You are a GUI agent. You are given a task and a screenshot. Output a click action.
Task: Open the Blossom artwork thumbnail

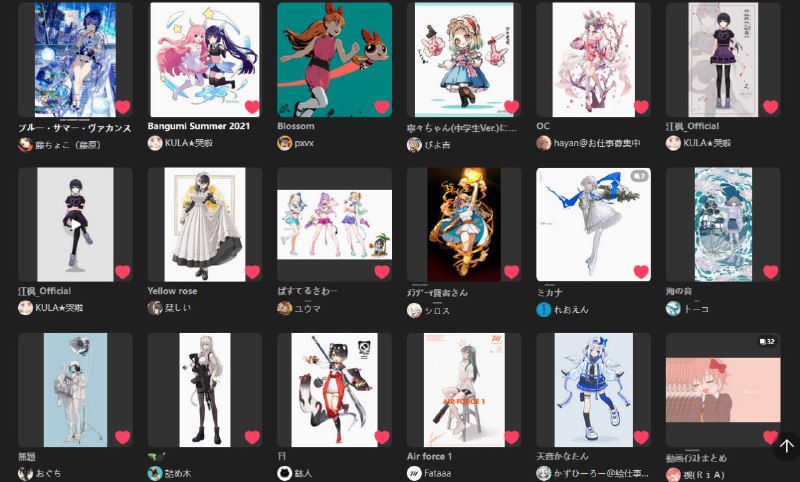[x=334, y=60]
